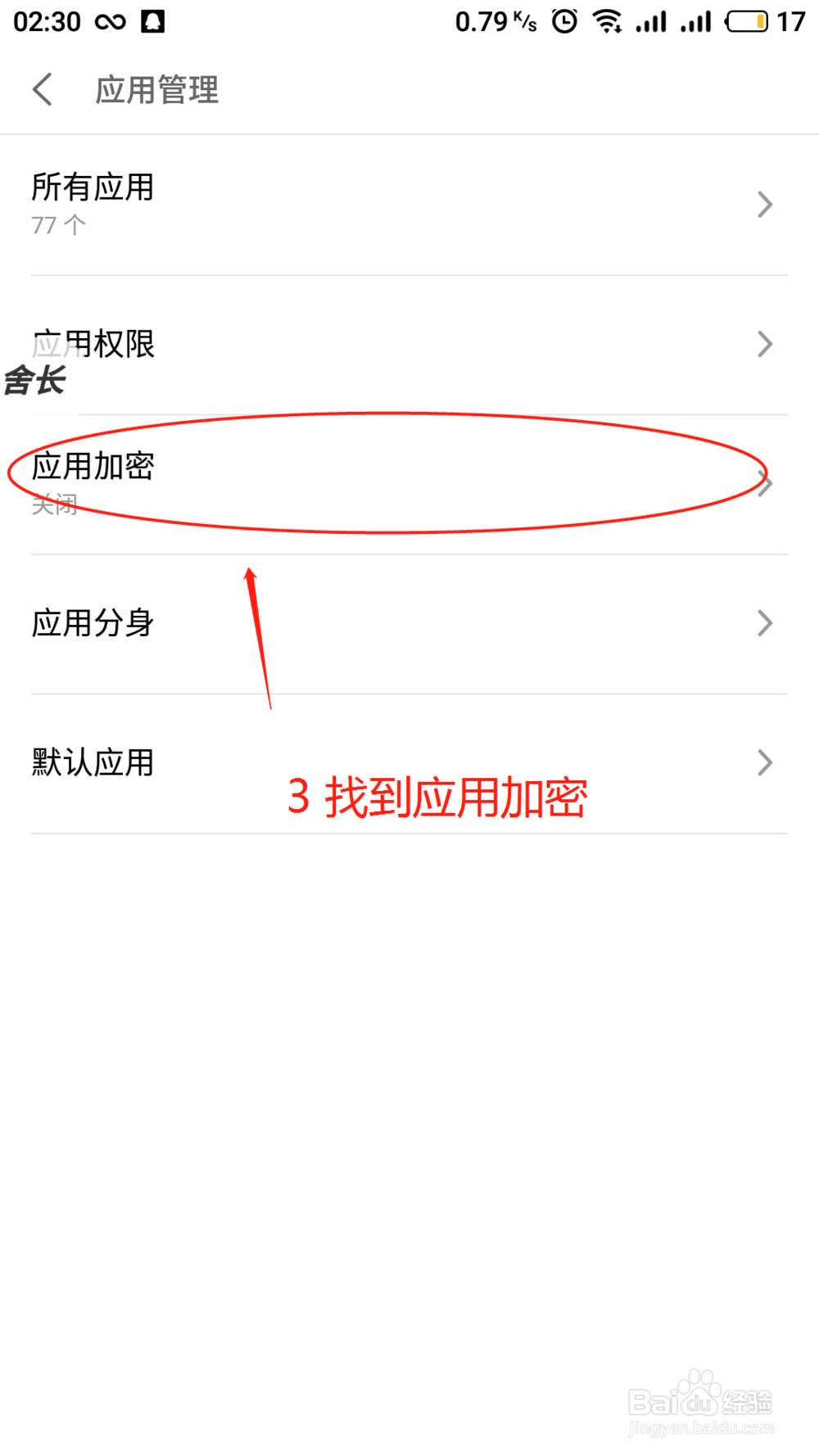Viewport: 819px width, 1456px height.
Task: Tap the network speed 0.79 K/s indicator
Action: coord(490,20)
